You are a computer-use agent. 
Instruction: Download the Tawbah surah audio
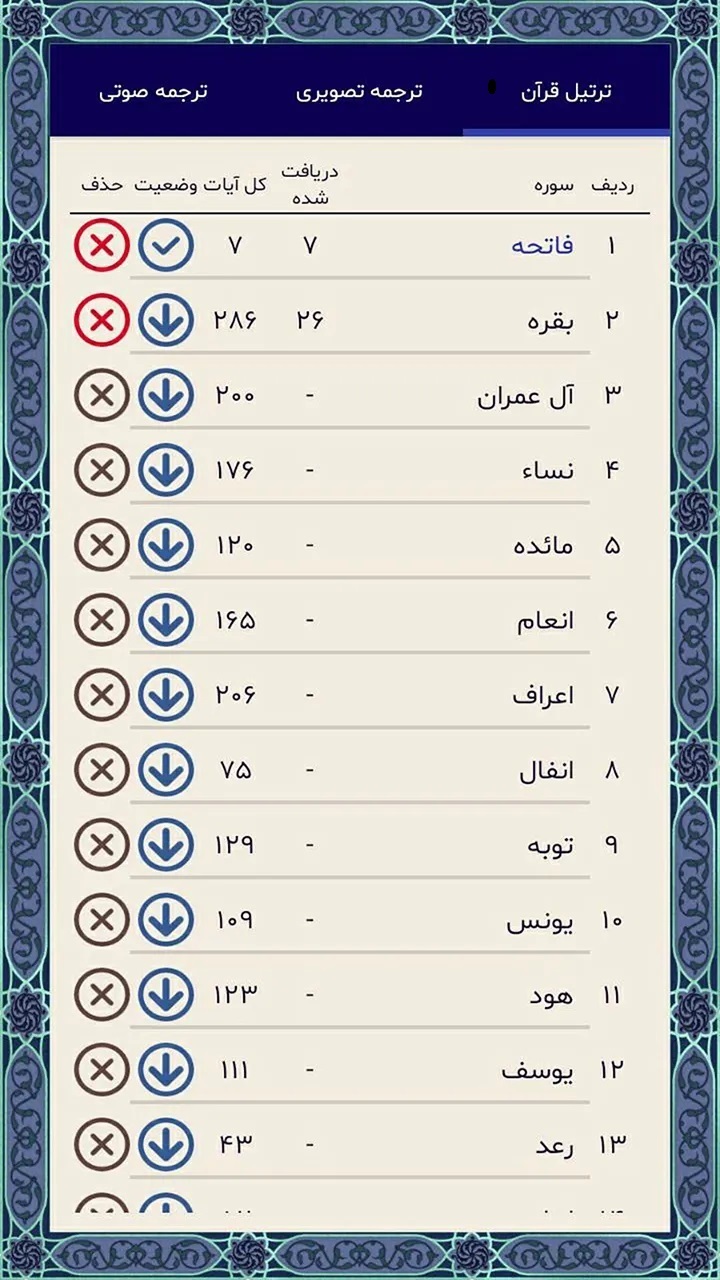166,845
